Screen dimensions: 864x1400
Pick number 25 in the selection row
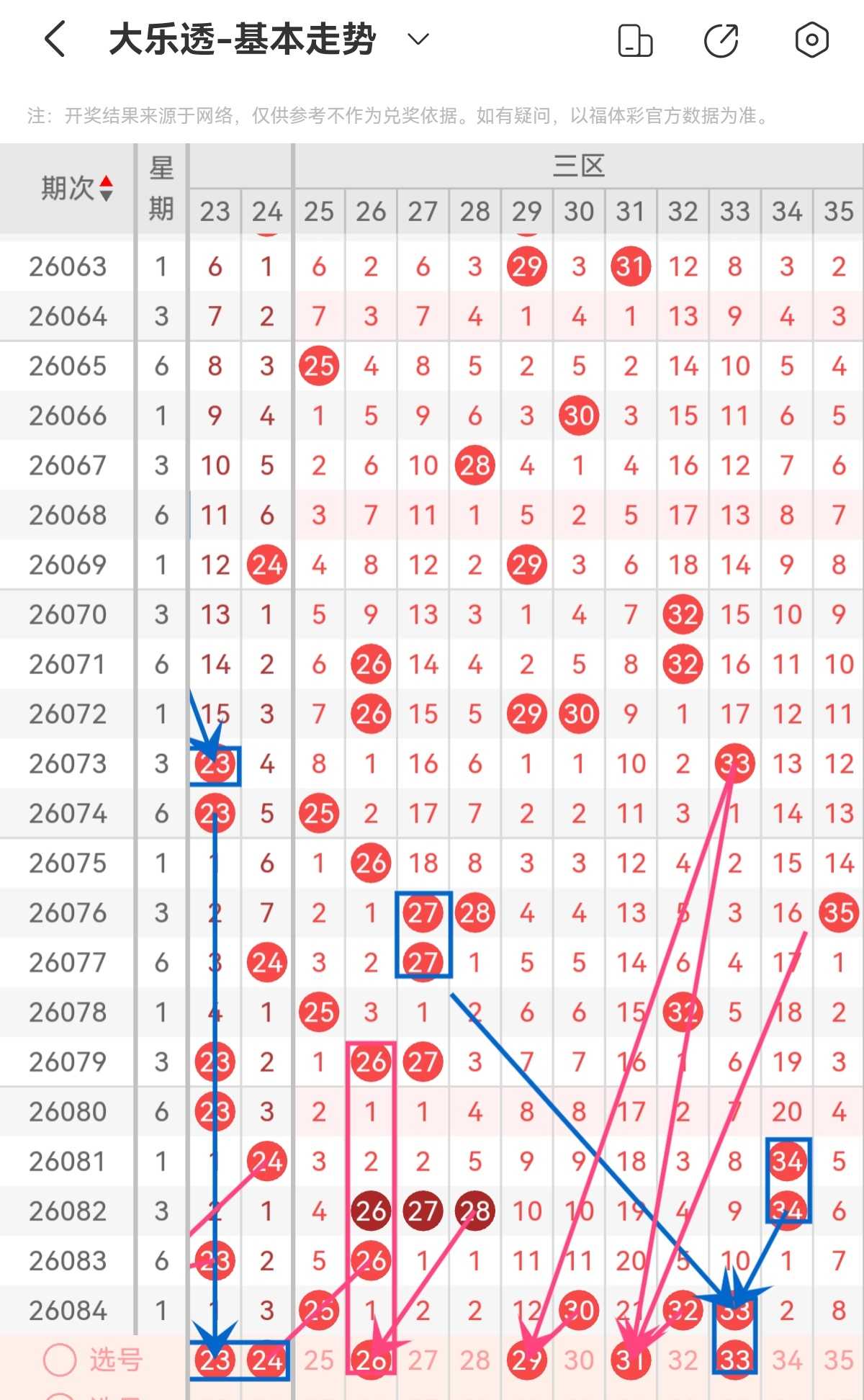(319, 1360)
